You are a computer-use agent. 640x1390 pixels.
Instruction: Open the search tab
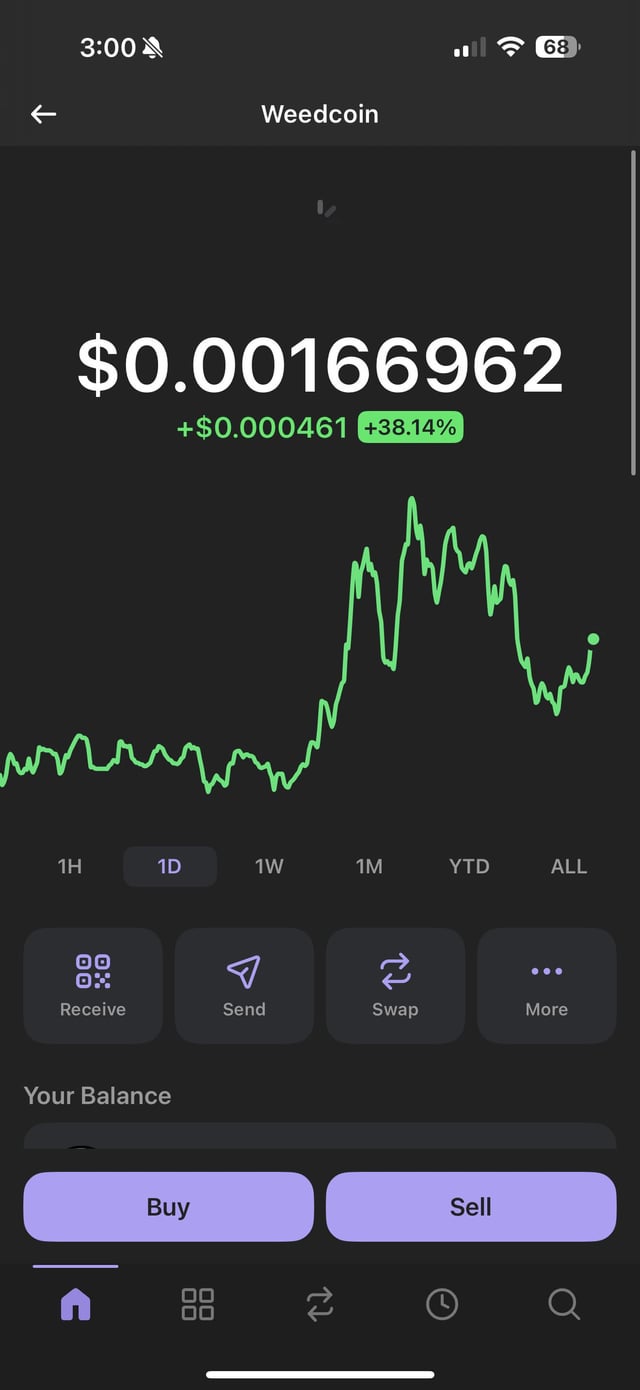click(564, 1304)
